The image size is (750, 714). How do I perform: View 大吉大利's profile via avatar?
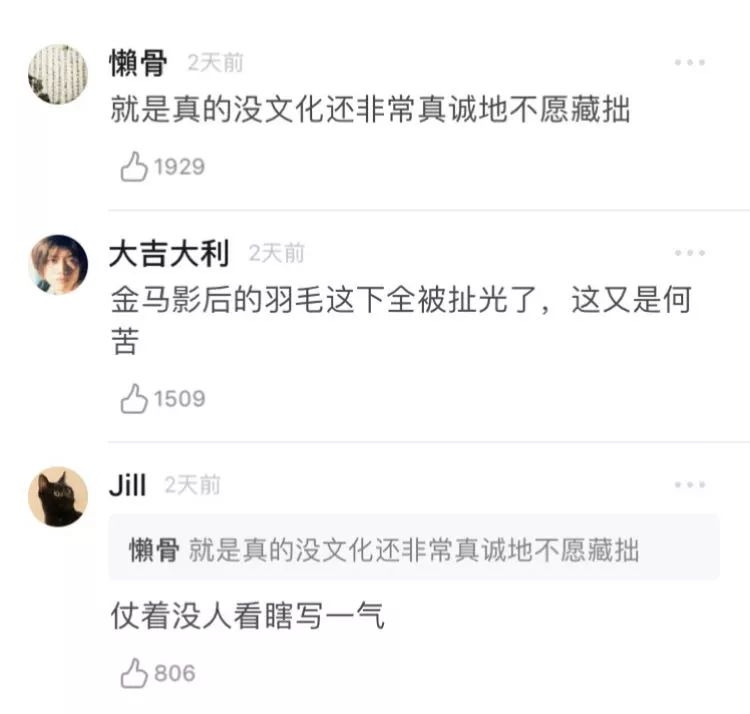[x=58, y=264]
